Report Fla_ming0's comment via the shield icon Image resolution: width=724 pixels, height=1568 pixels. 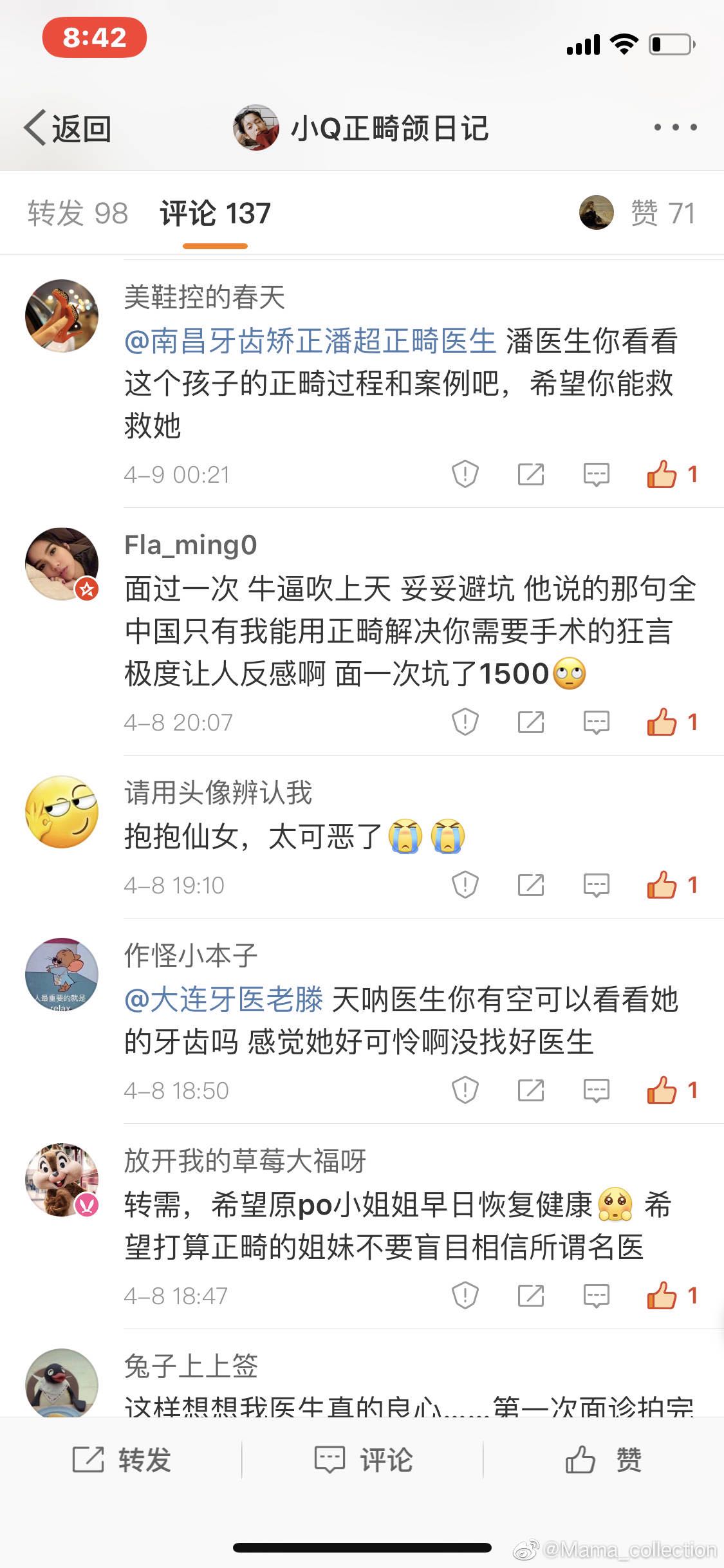tap(465, 722)
